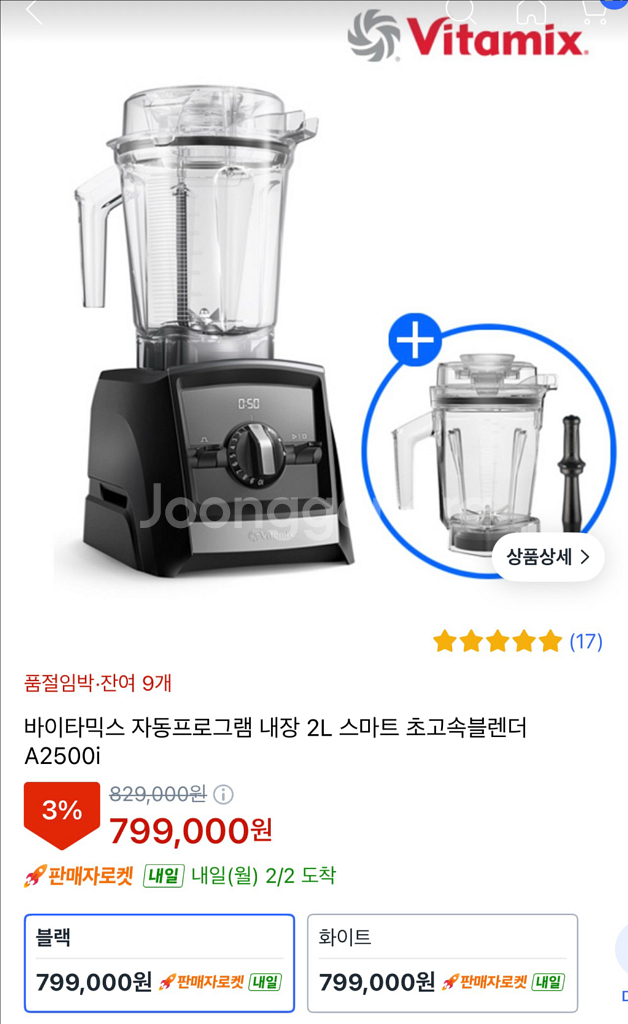Open the search icon in the header
The height and width of the screenshot is (1024, 628).
coord(459,8)
